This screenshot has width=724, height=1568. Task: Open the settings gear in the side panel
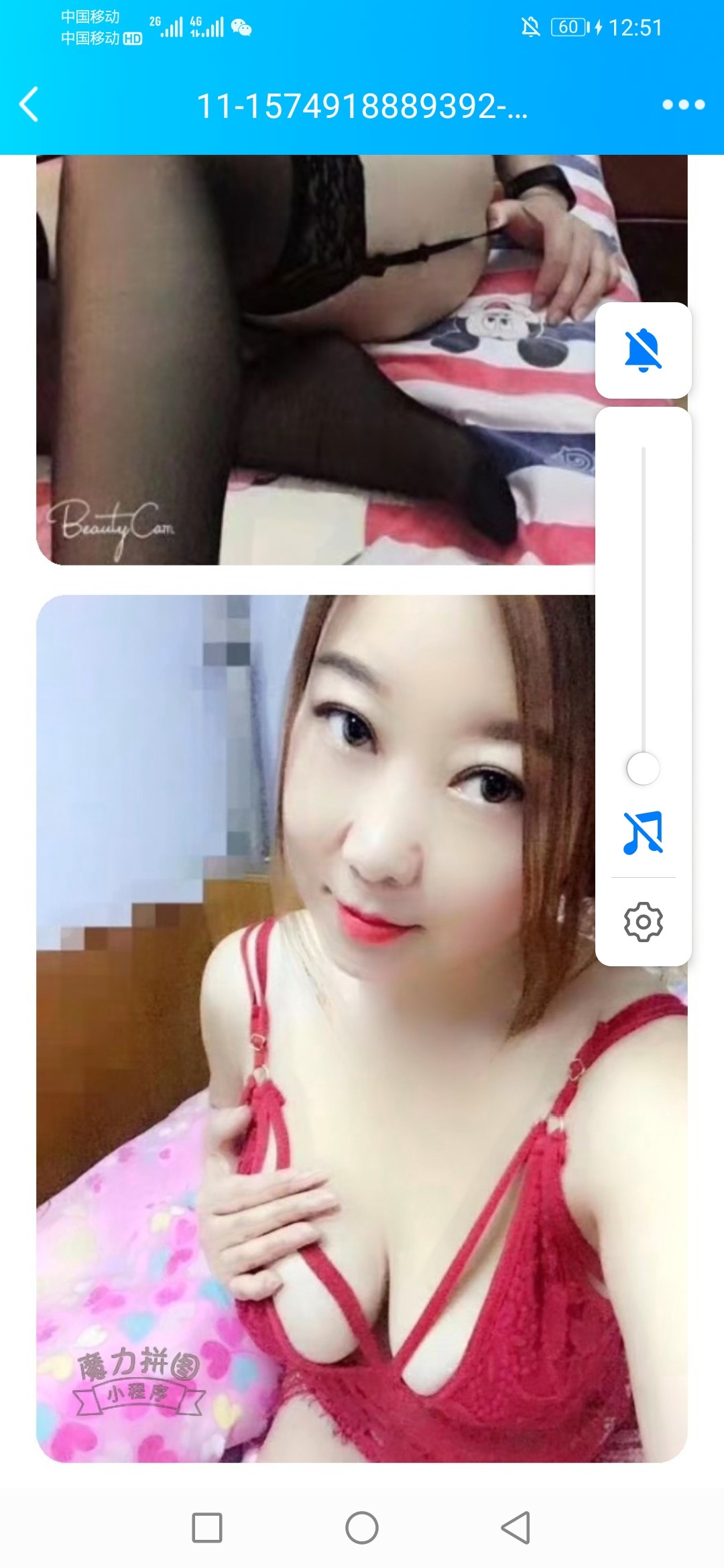point(642,921)
